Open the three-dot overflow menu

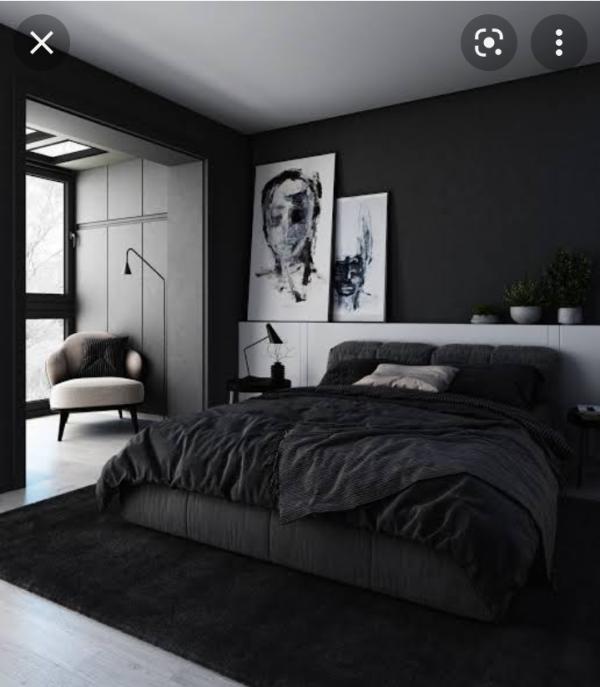(558, 42)
